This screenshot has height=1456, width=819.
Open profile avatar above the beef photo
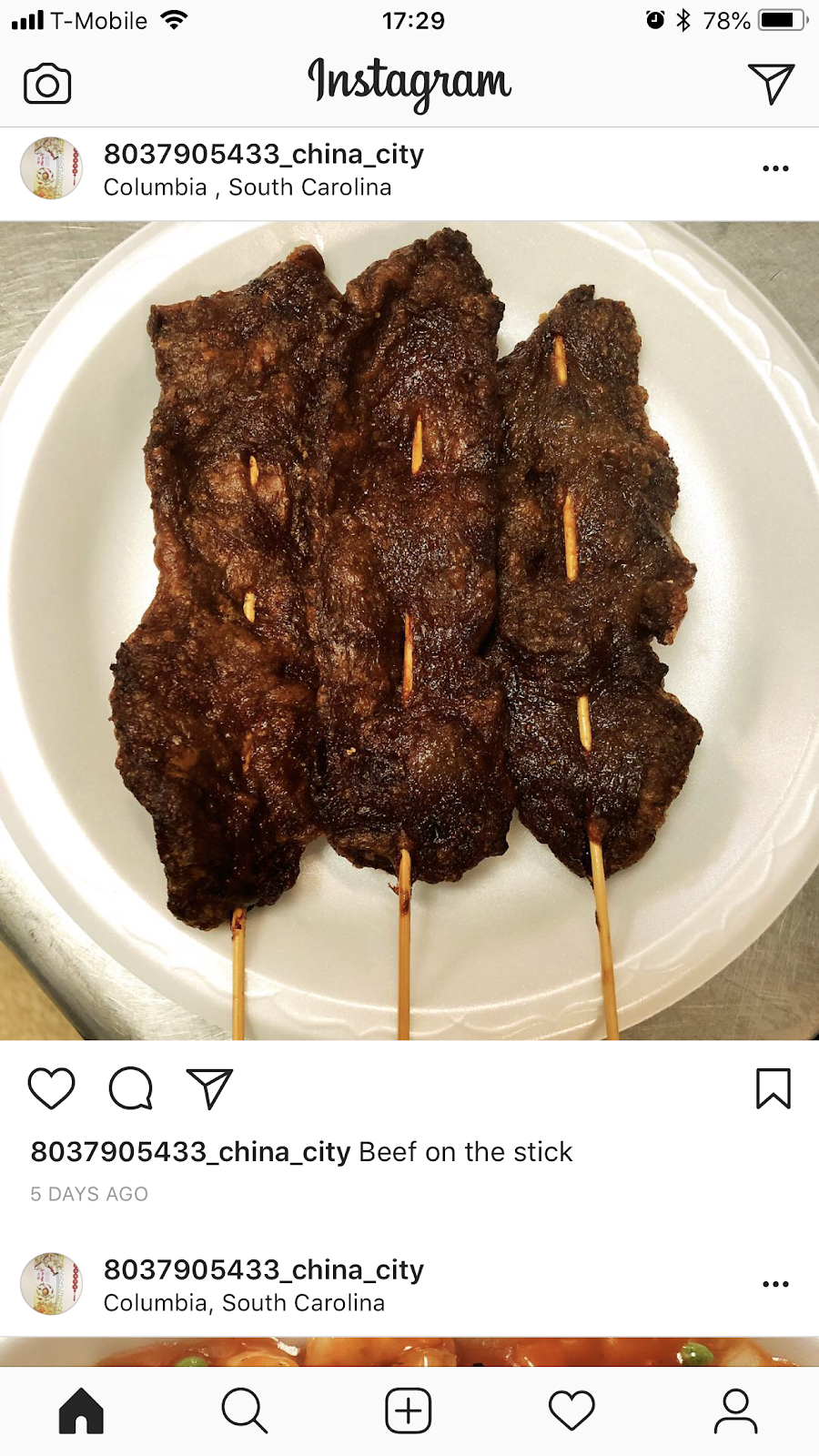pyautogui.click(x=52, y=168)
